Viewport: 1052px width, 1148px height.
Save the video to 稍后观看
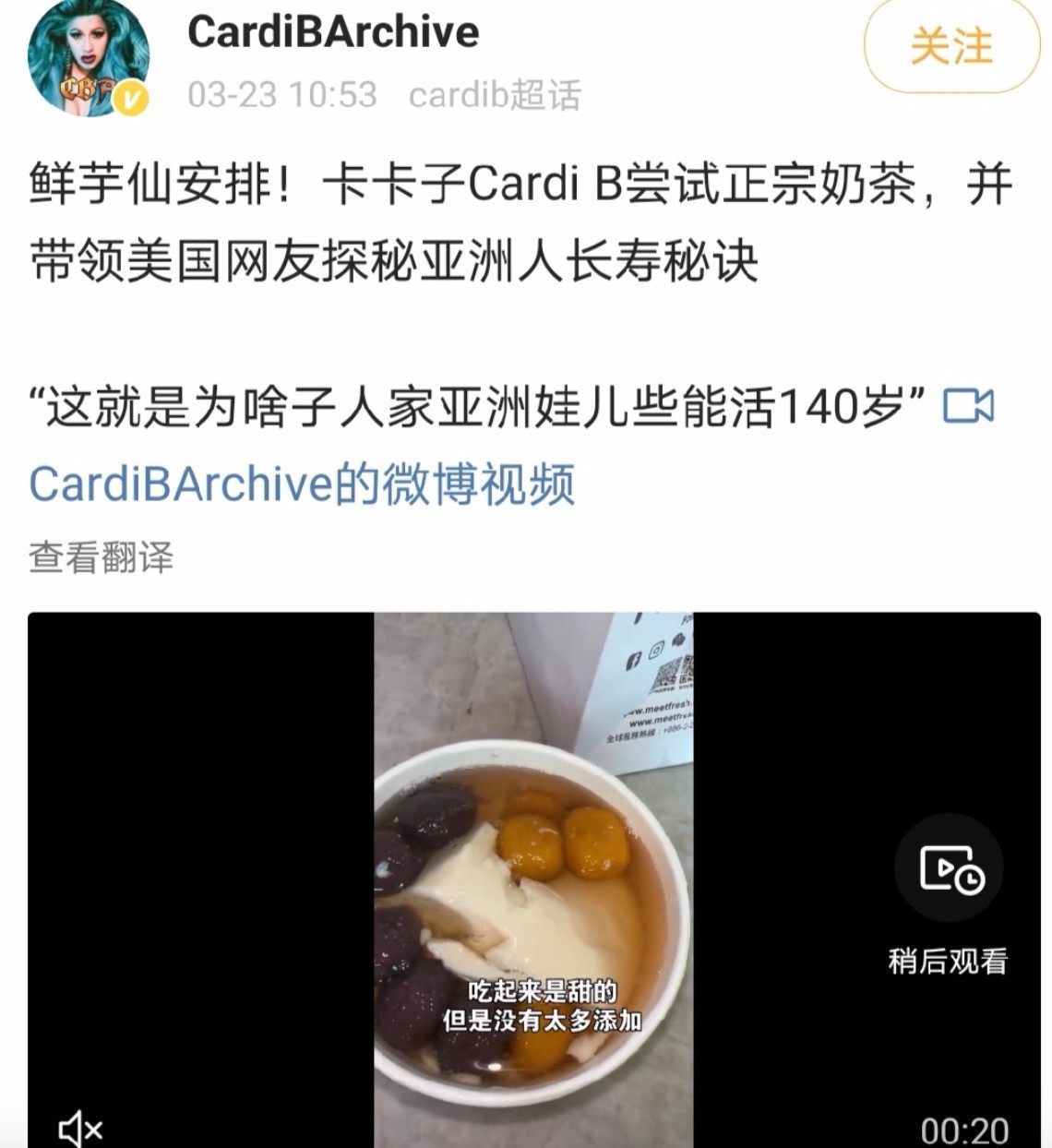tap(948, 893)
